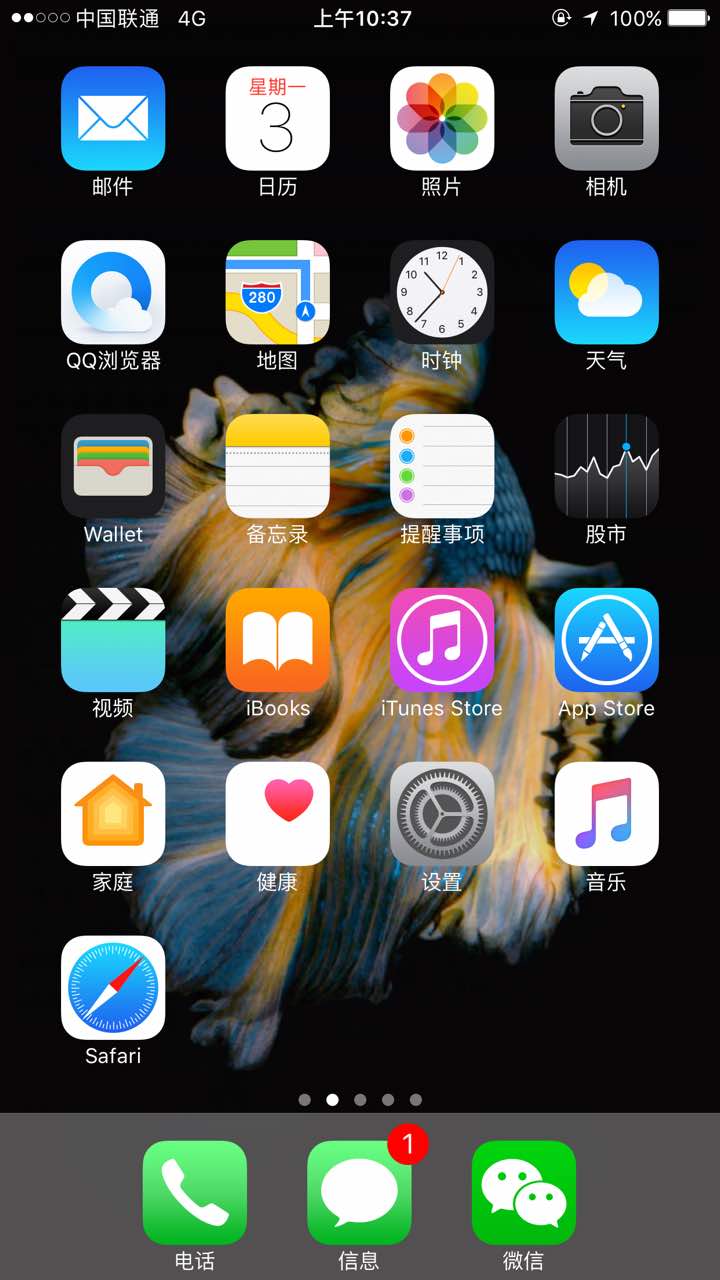The width and height of the screenshot is (720, 1280).
Task: Launch the 时钟 clock app
Action: point(442,292)
